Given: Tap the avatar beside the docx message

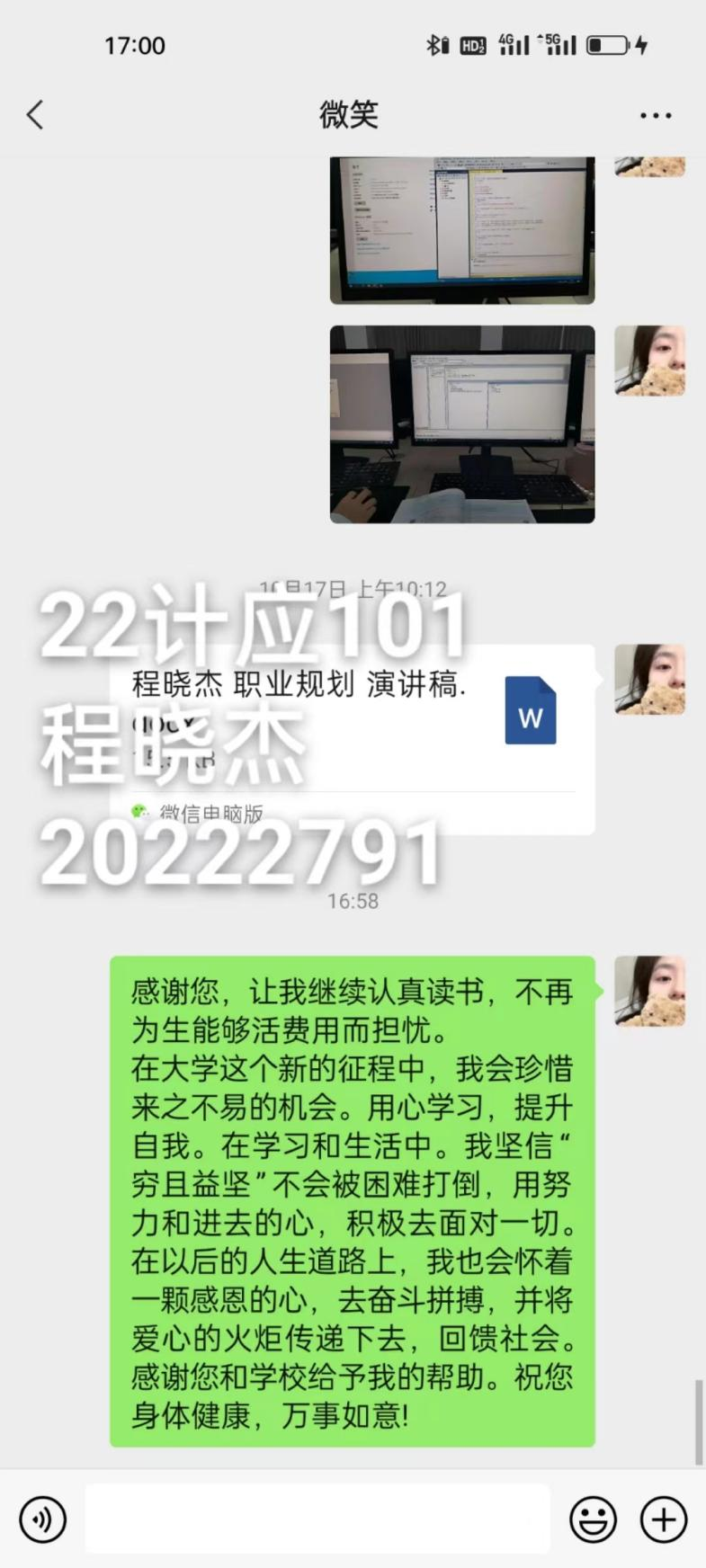Looking at the screenshot, I should tap(649, 680).
